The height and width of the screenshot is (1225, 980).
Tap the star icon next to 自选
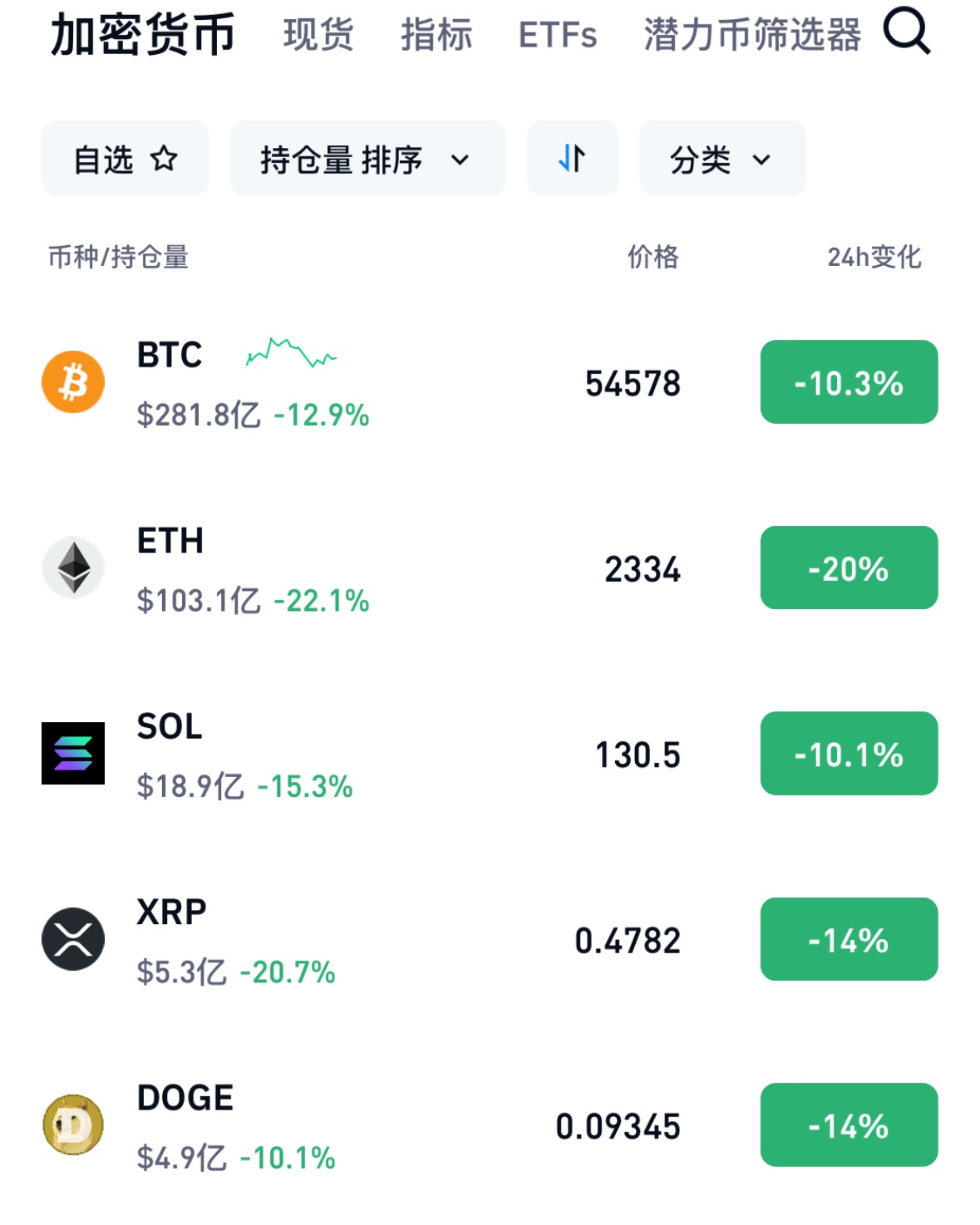tap(164, 160)
